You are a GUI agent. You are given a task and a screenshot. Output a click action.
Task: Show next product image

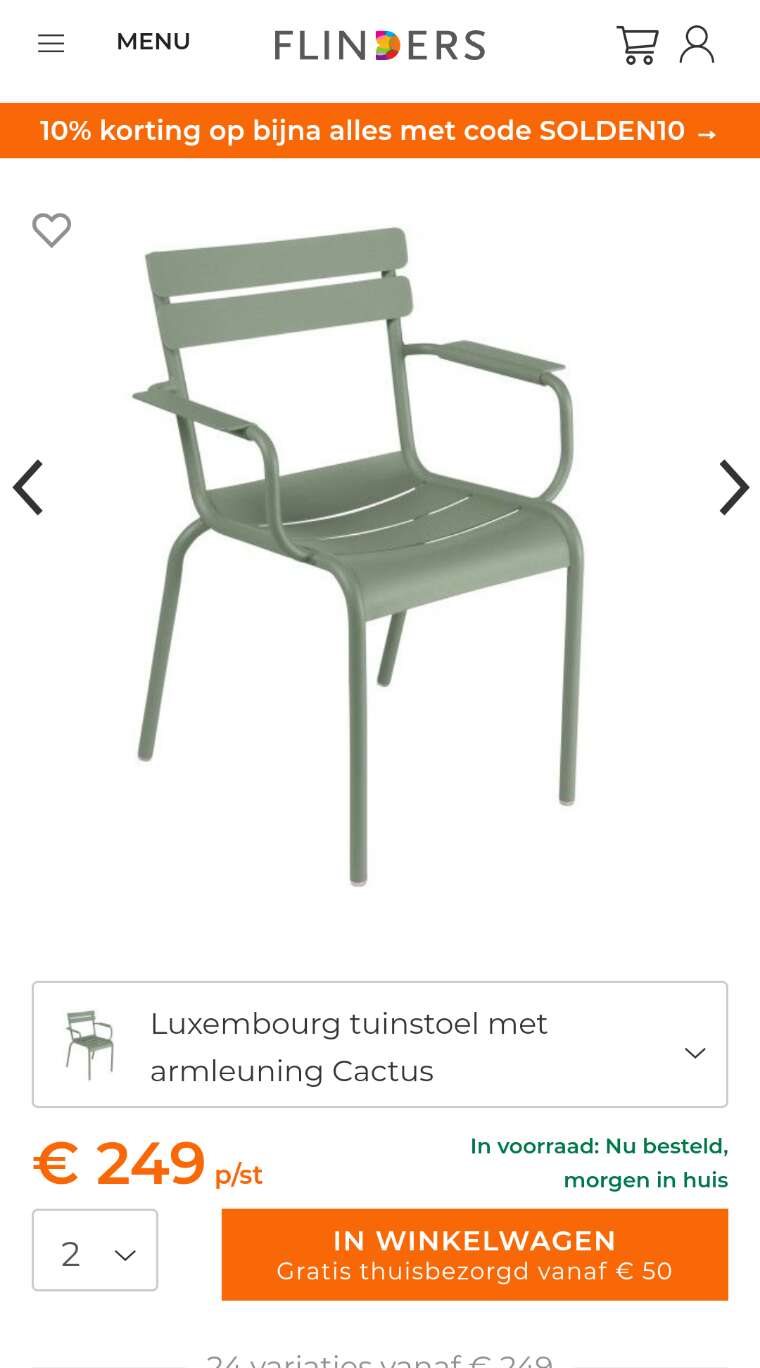coord(733,488)
